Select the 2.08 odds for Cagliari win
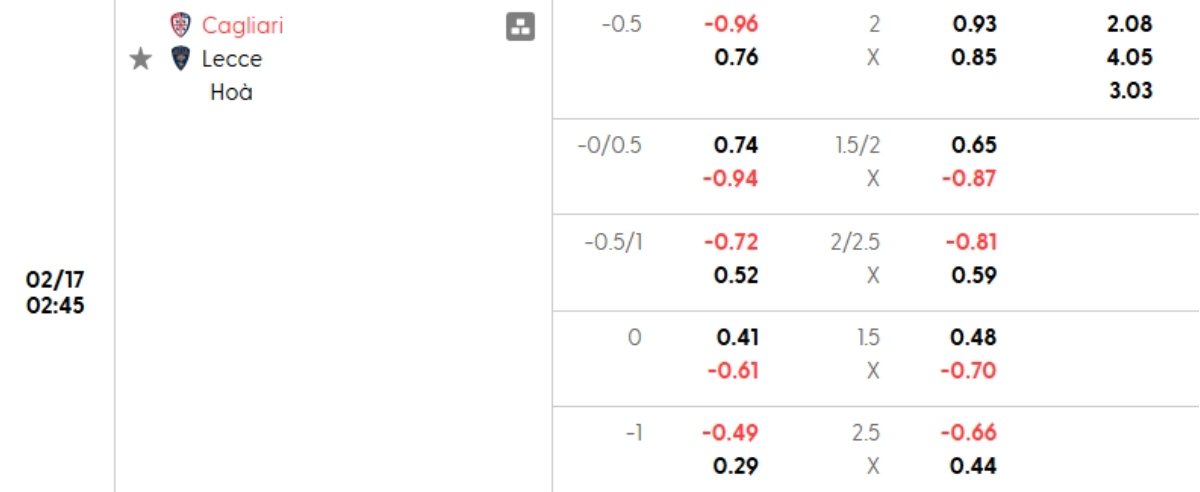1200x492 pixels. pyautogui.click(x=1130, y=24)
